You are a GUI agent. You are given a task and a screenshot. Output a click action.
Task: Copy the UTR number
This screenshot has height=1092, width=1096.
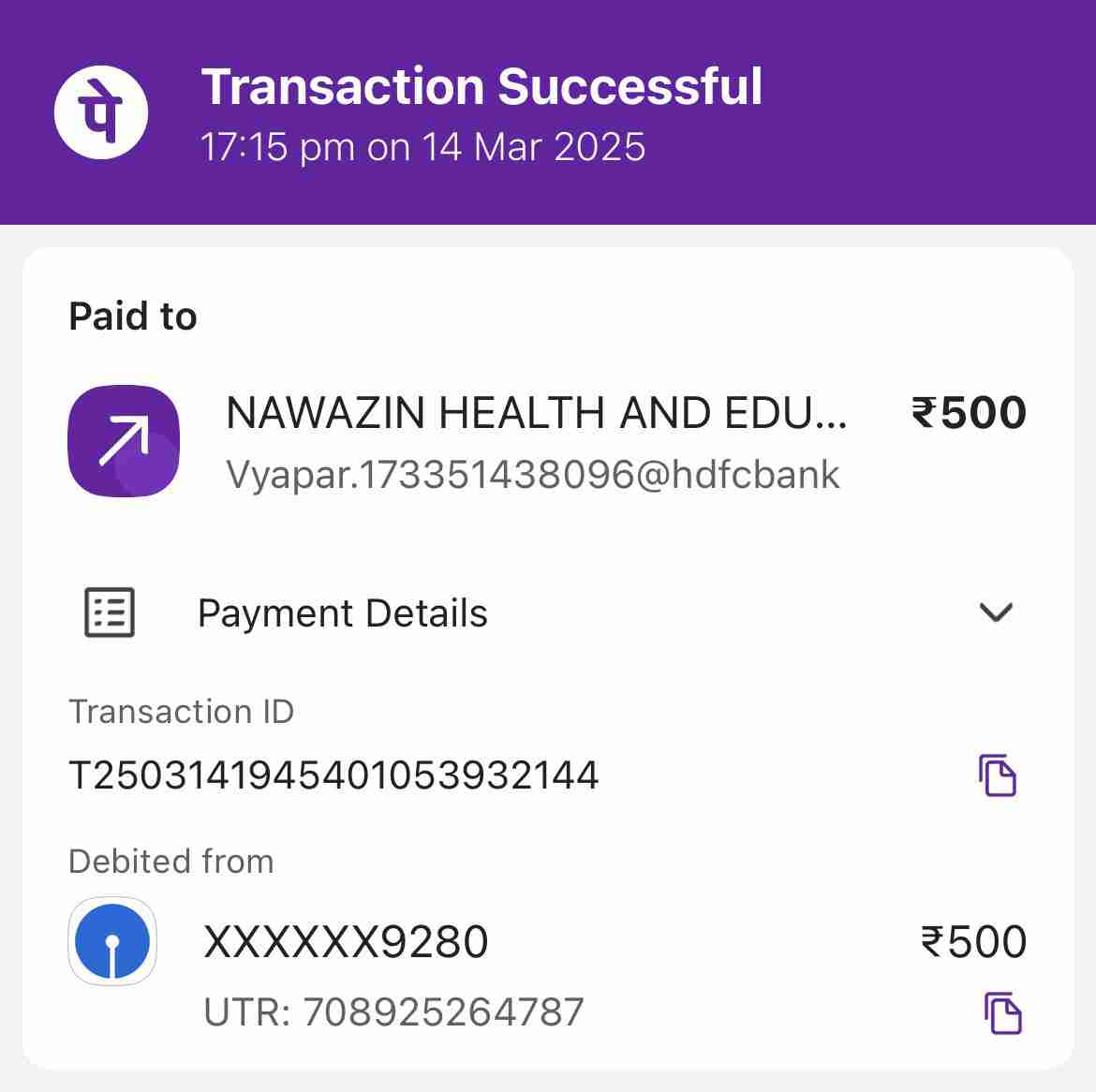click(x=1002, y=1013)
